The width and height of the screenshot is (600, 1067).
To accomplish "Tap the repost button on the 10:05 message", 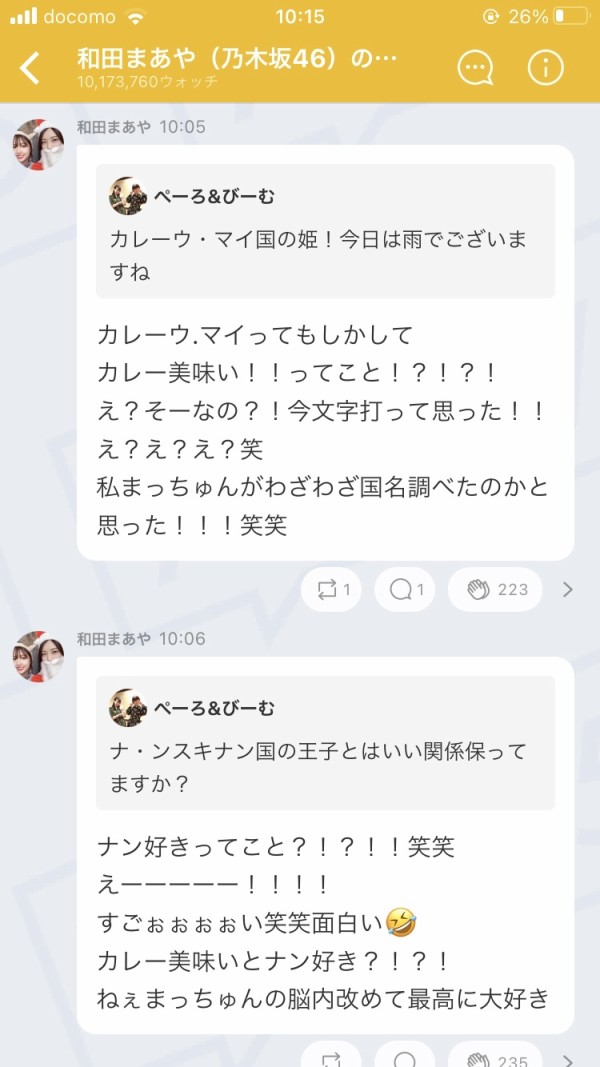I will [x=331, y=590].
